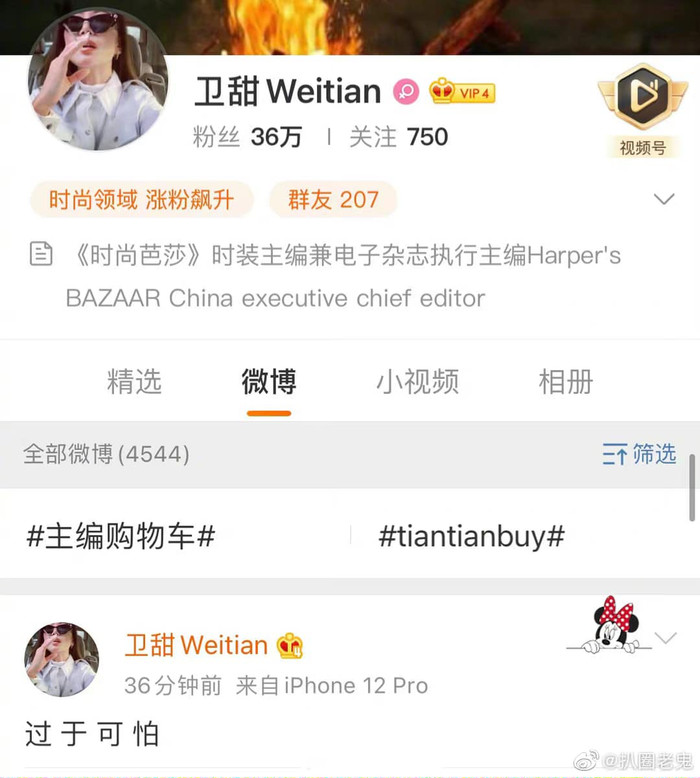Select the 微博 tab
The width and height of the screenshot is (700, 778).
click(x=268, y=381)
